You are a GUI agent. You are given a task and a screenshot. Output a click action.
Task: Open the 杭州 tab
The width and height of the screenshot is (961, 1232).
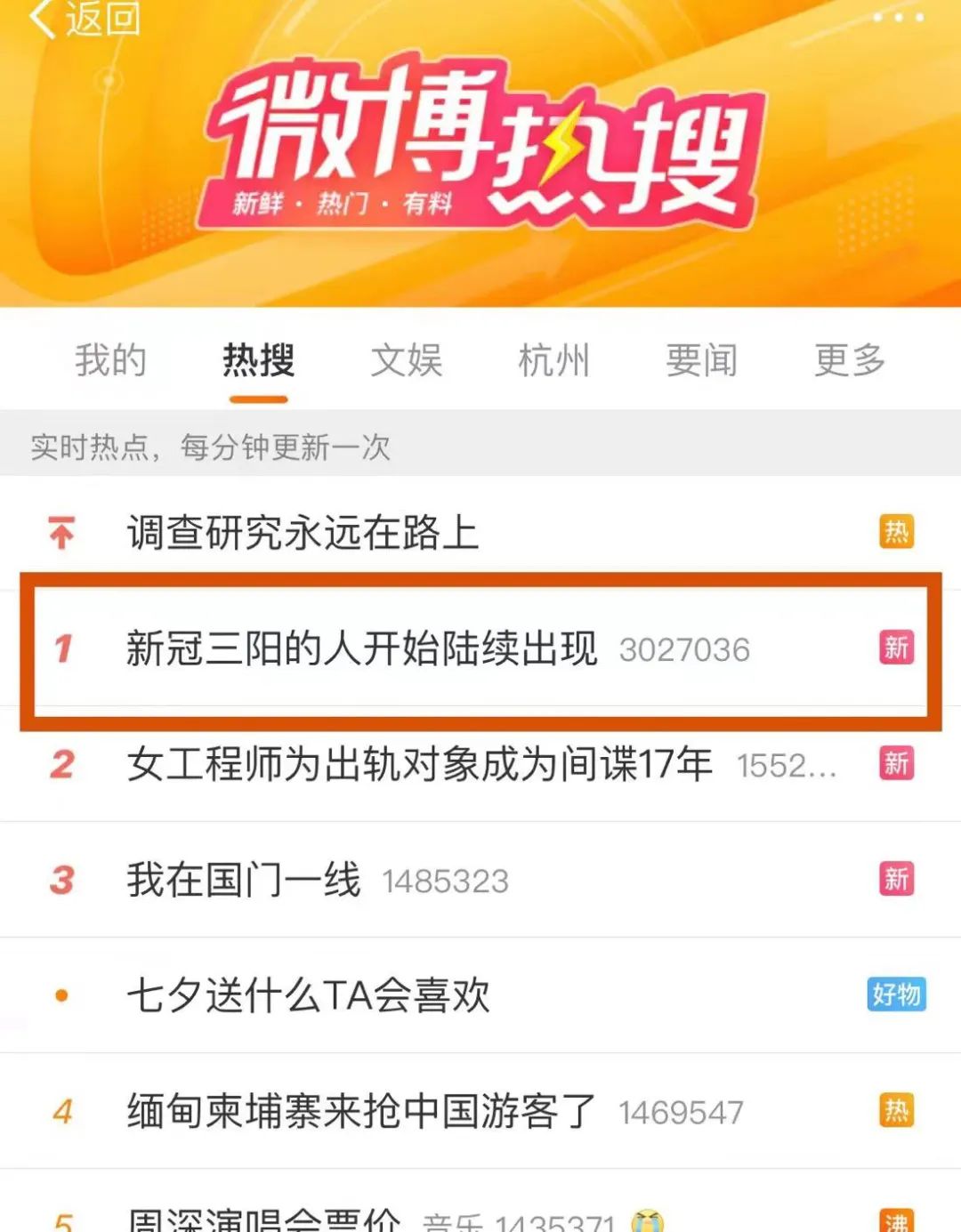[553, 360]
